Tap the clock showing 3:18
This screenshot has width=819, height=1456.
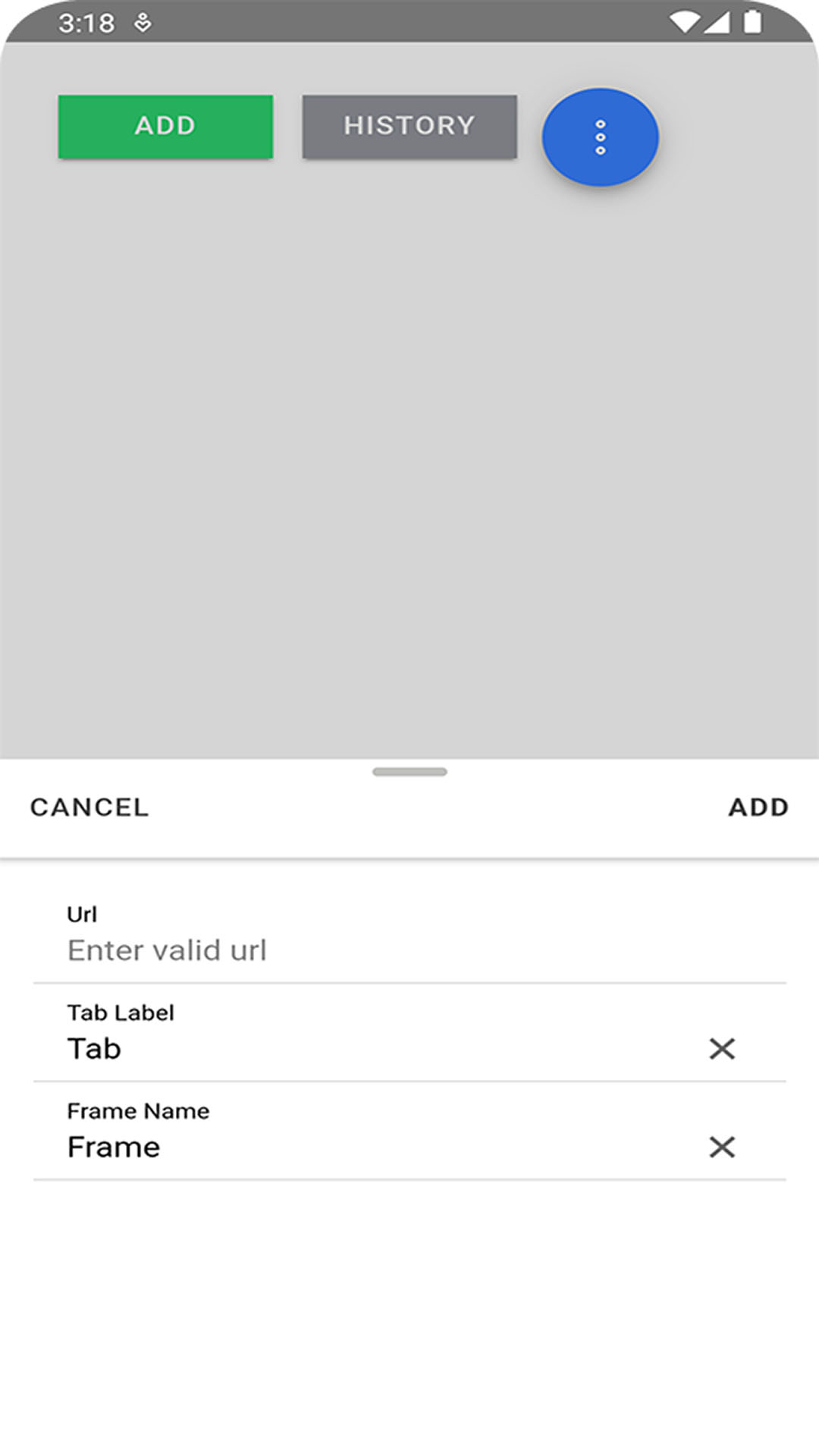coord(86,23)
